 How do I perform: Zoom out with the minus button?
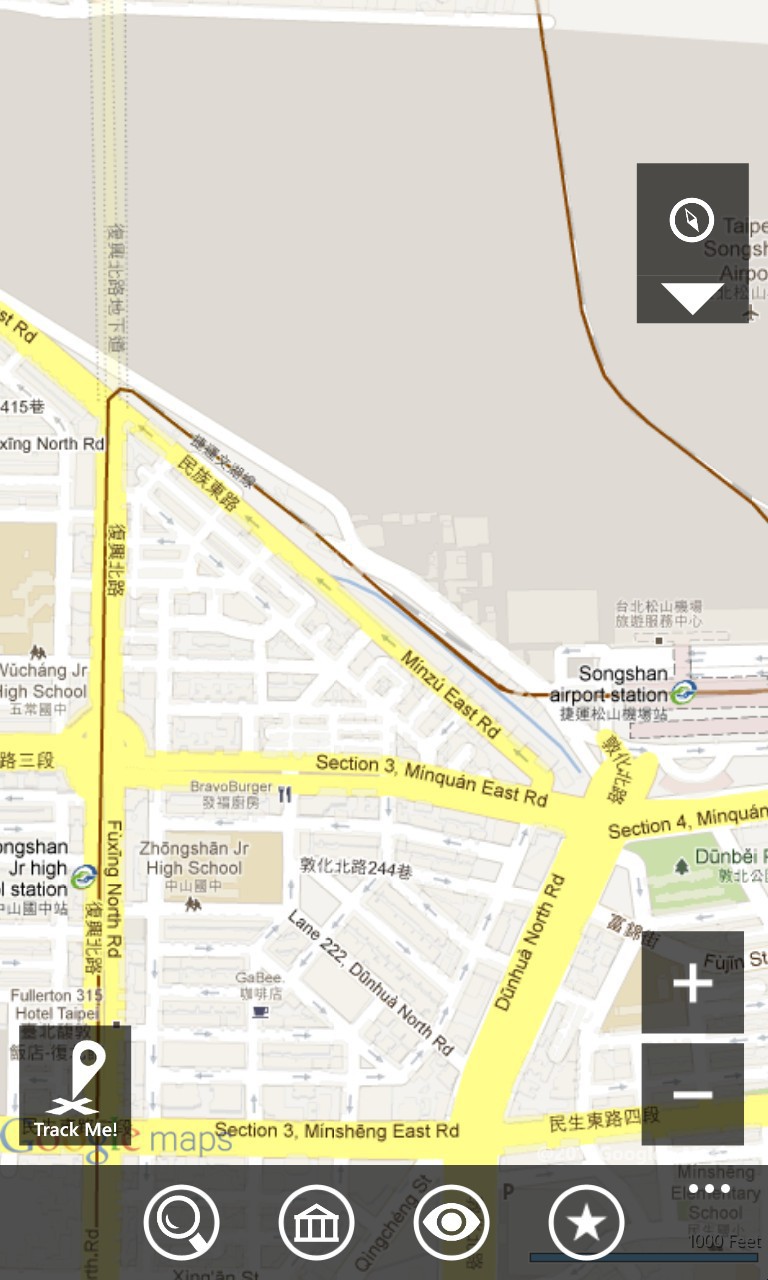click(692, 1094)
